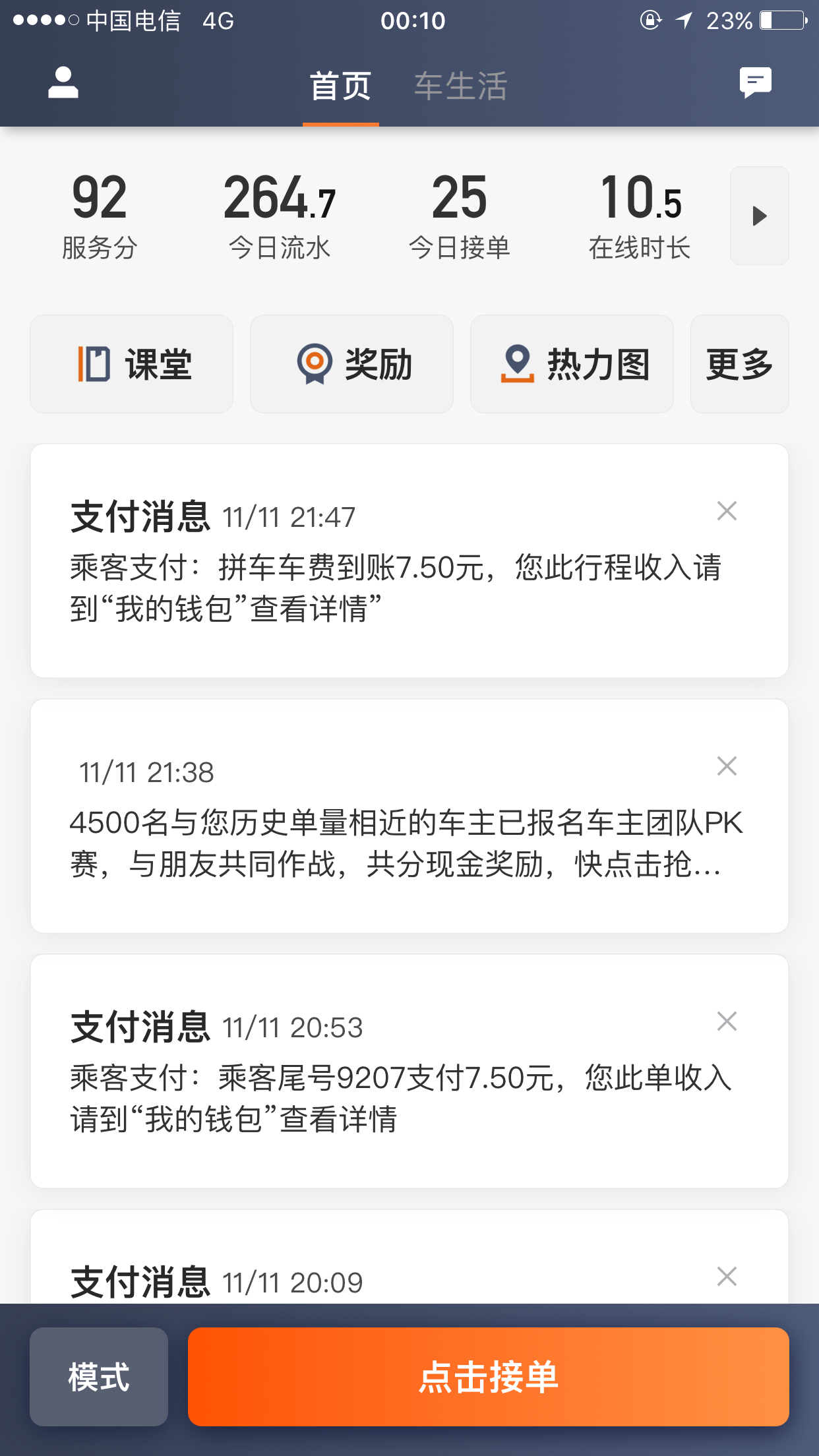Open the chat message icon
Image resolution: width=819 pixels, height=1456 pixels.
tap(756, 82)
